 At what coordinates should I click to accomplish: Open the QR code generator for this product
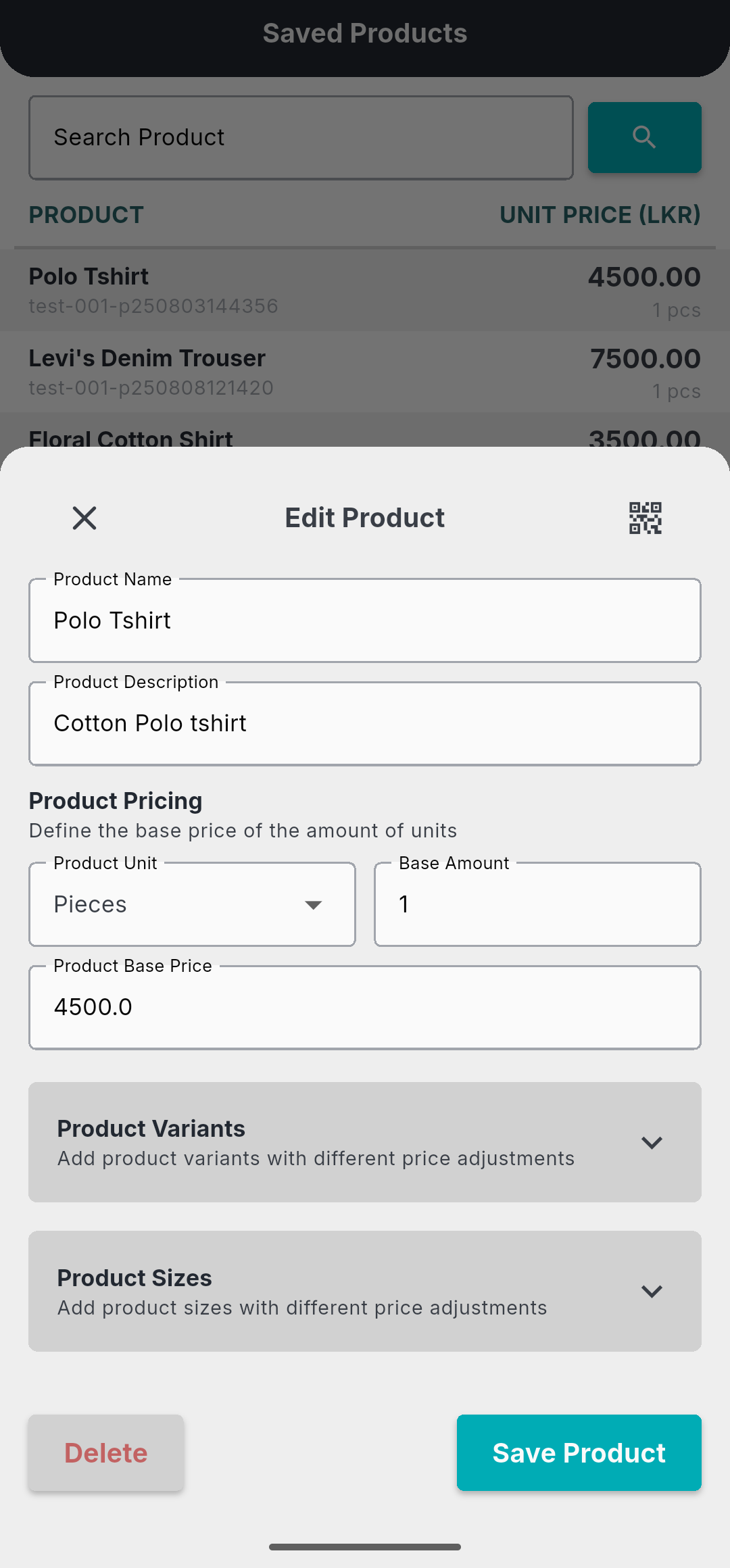click(644, 518)
